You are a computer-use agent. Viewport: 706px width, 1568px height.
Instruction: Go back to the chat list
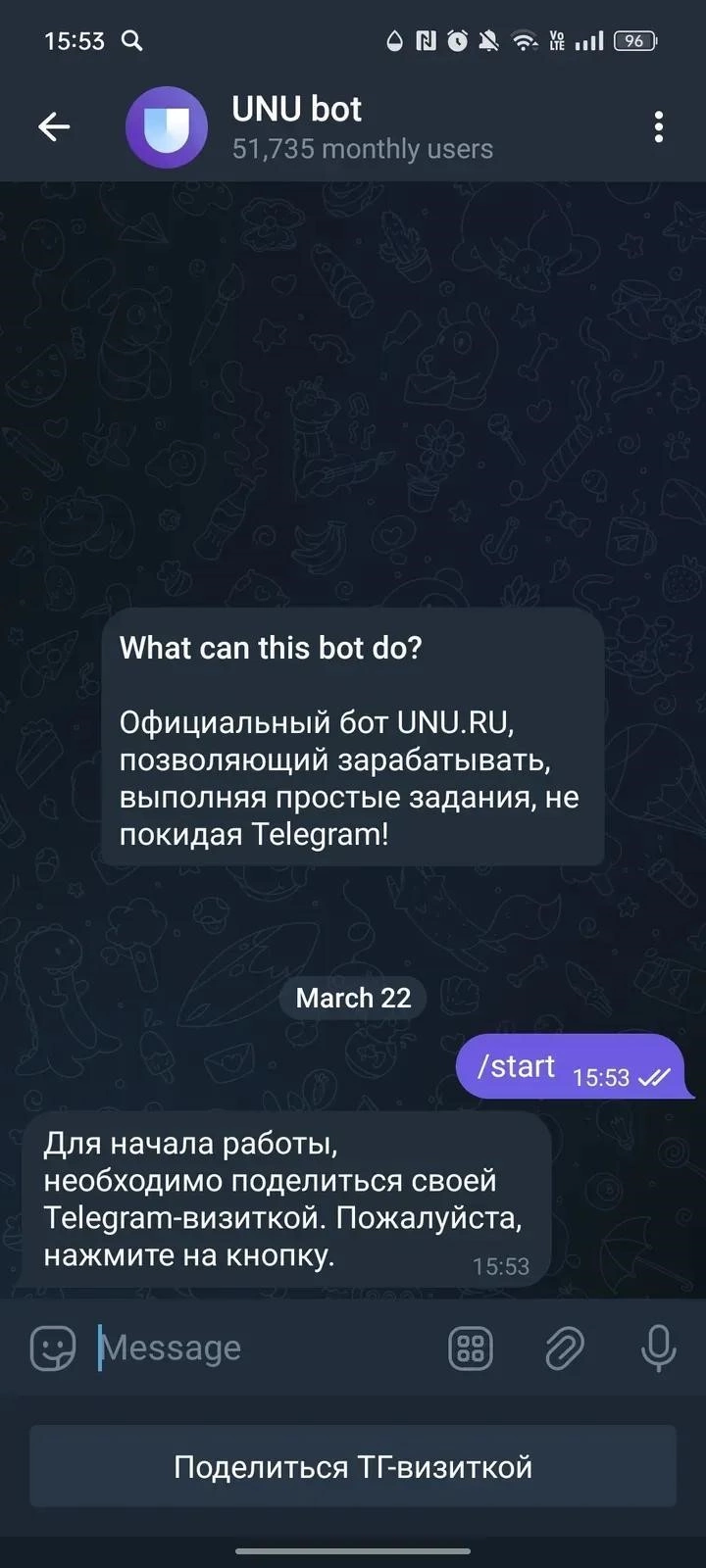[54, 126]
